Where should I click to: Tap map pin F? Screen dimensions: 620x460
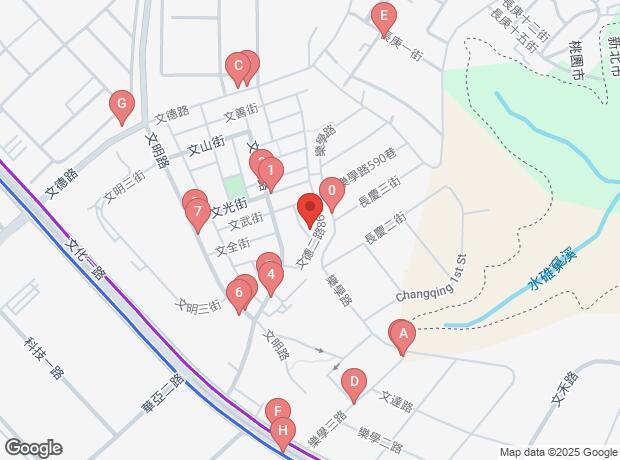coord(277,411)
